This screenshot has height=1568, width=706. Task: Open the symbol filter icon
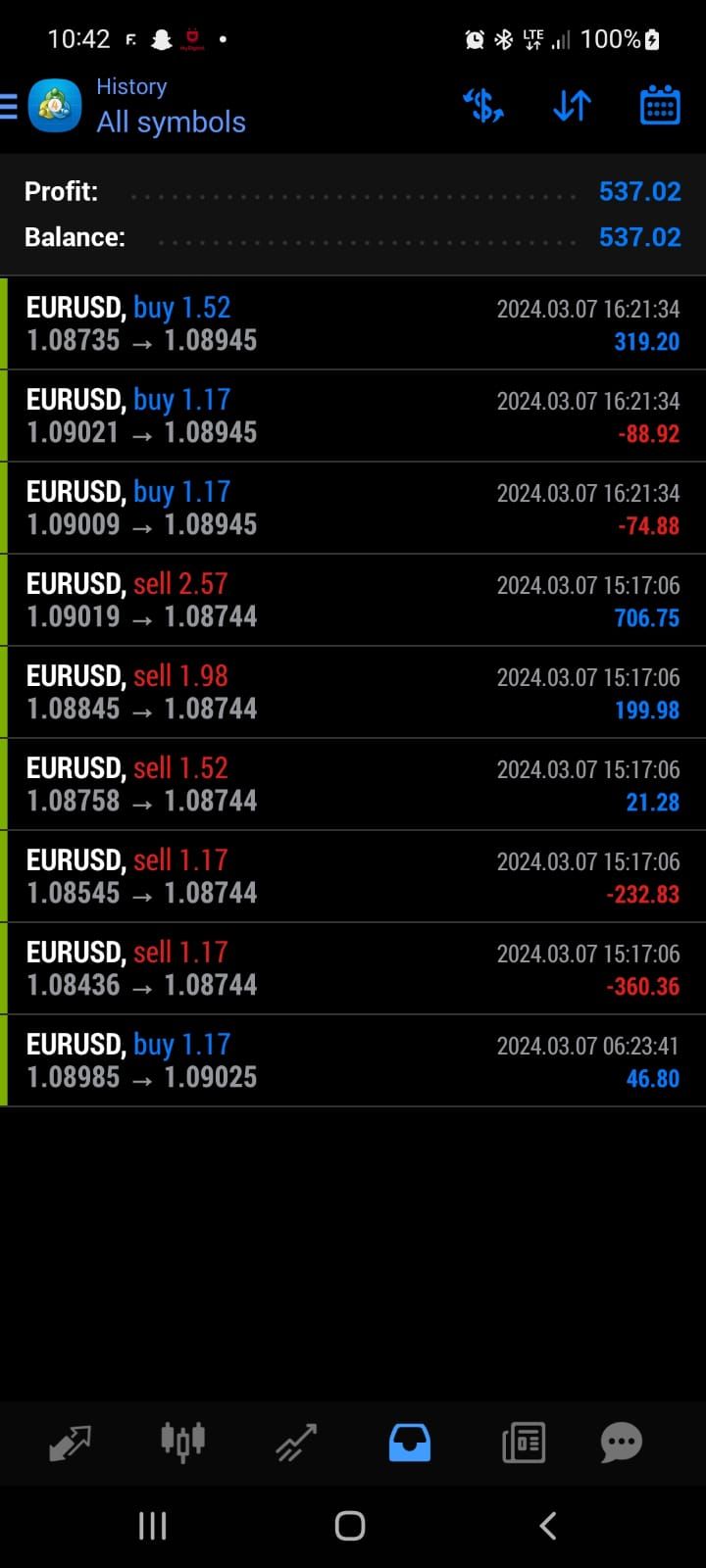coord(483,106)
